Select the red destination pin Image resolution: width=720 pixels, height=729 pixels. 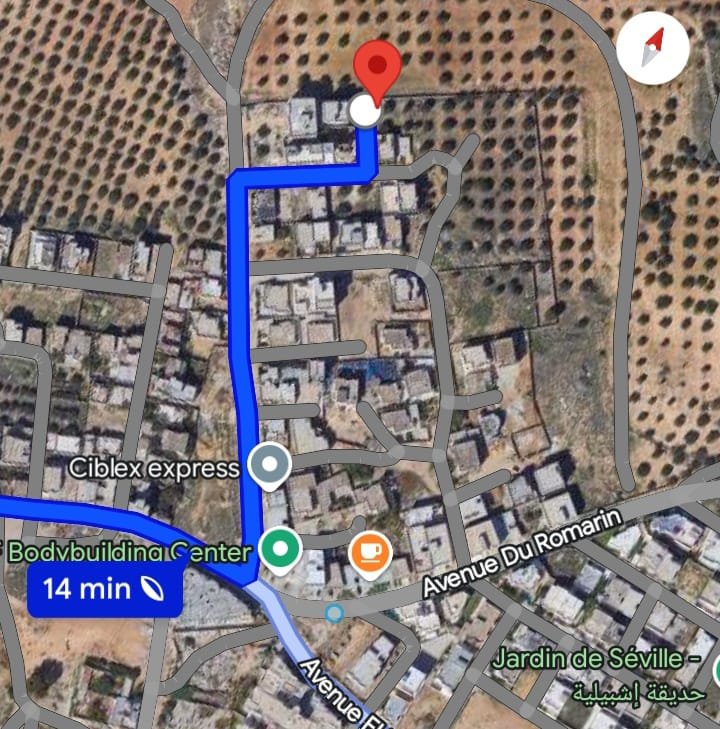point(378,70)
